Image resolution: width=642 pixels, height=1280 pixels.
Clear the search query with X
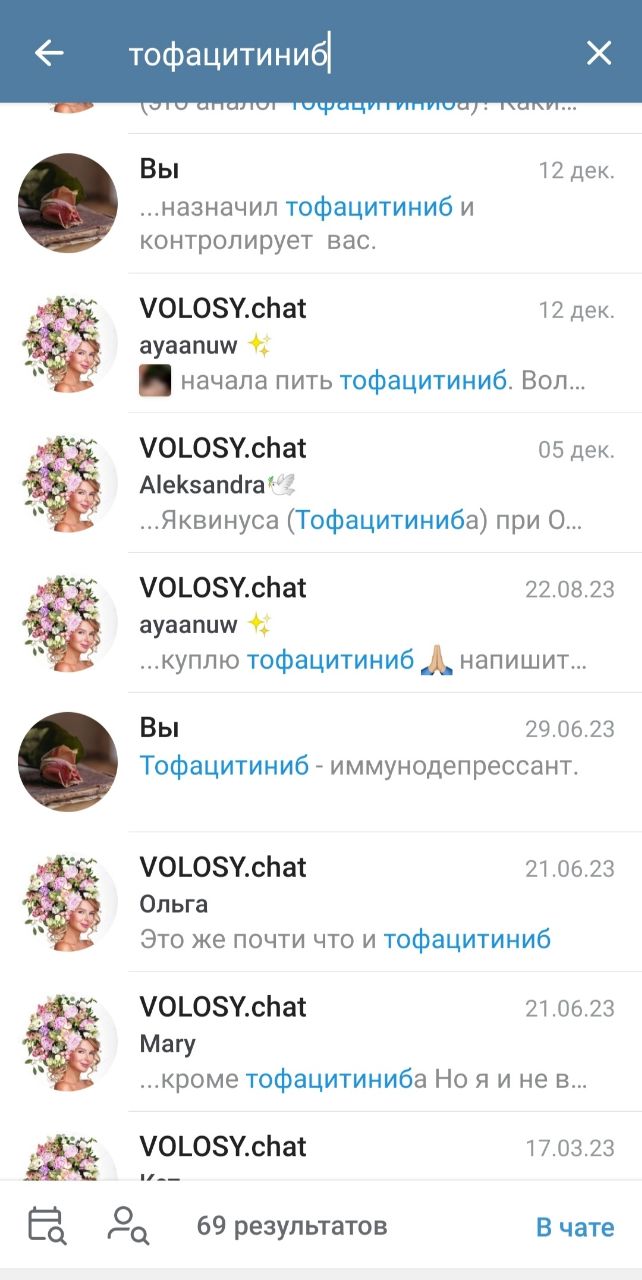(598, 53)
